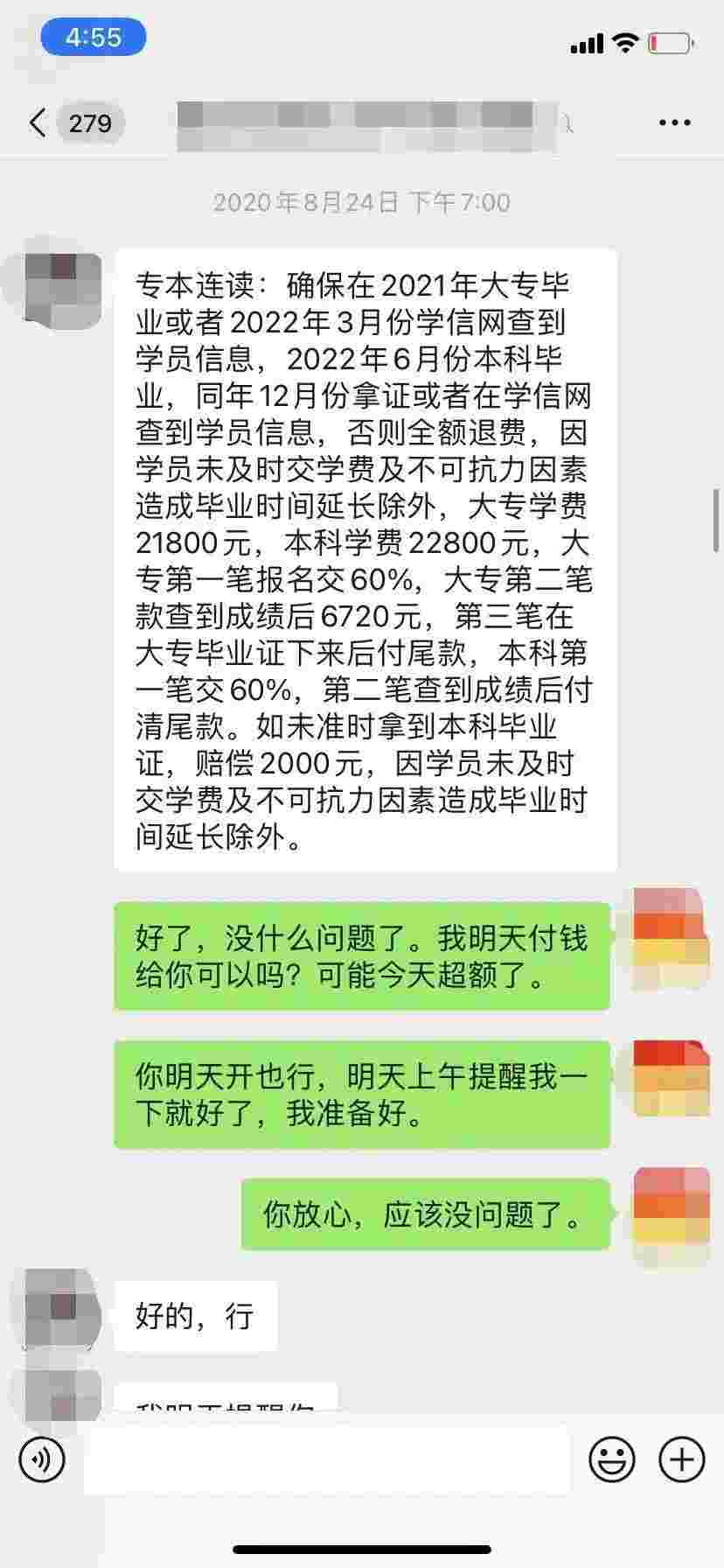The height and width of the screenshot is (1568, 724).
Task: Switch to voice message input
Action: 42,1459
